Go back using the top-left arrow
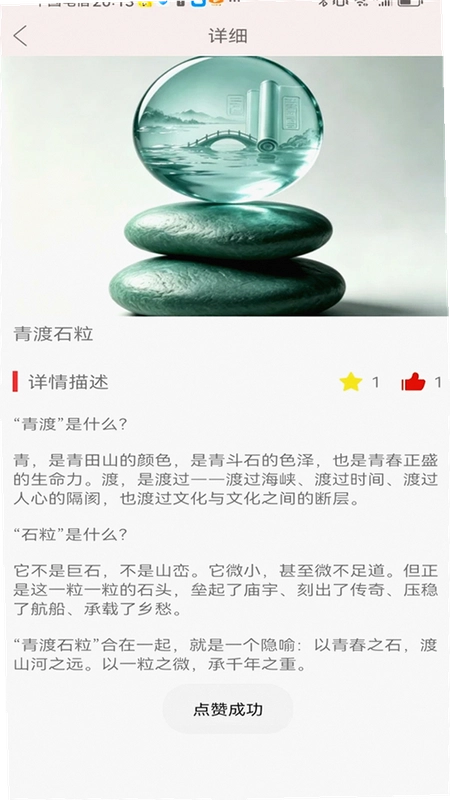Image resolution: width=450 pixels, height=800 pixels. 20,36
